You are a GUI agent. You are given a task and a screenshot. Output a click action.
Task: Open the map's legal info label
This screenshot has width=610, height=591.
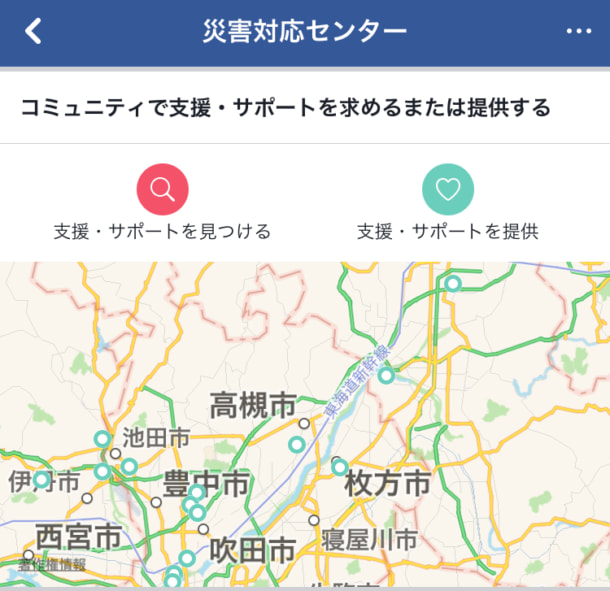(50, 566)
